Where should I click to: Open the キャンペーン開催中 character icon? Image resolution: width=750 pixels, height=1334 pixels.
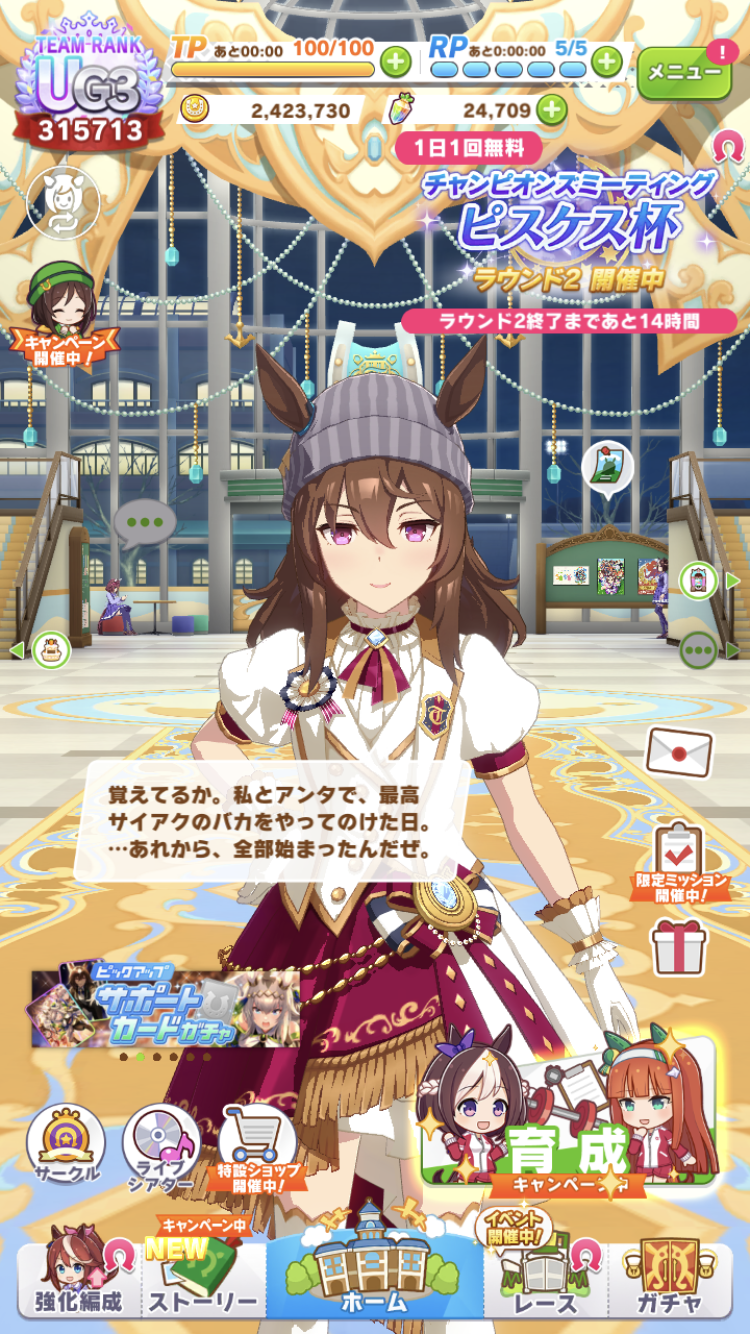[63, 308]
